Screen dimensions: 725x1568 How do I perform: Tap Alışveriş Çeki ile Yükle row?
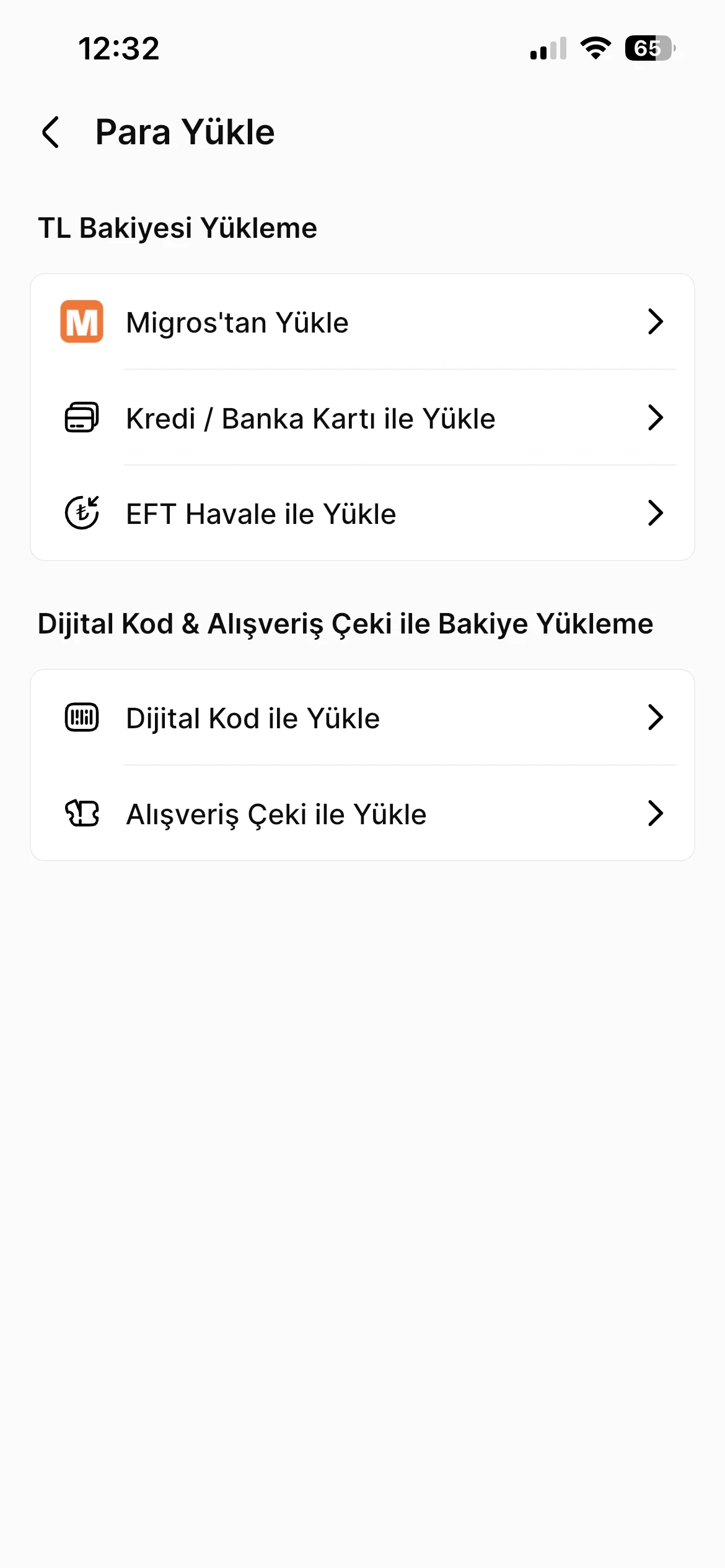coord(362,814)
